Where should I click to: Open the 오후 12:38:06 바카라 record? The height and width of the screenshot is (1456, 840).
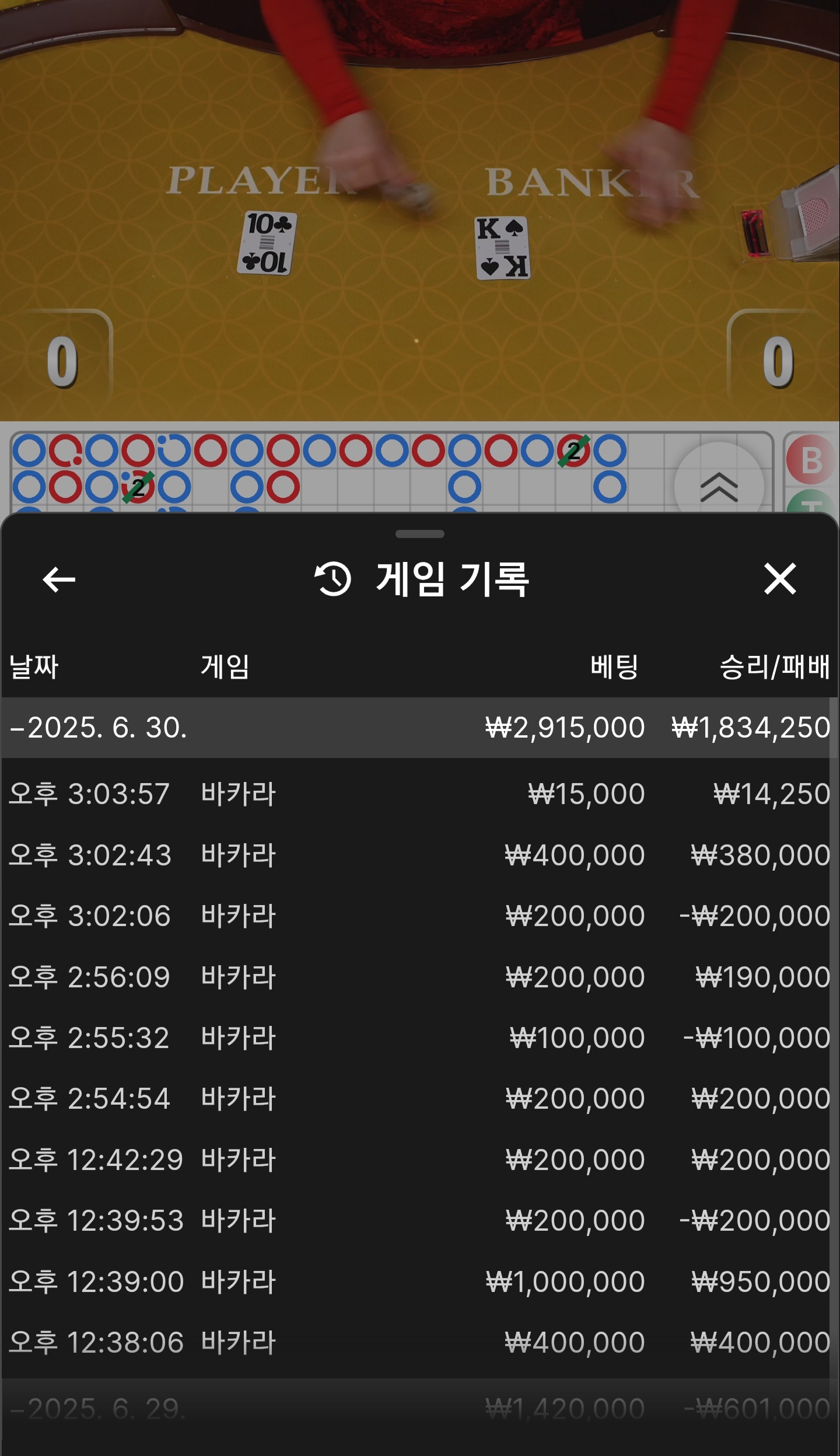(x=419, y=1343)
